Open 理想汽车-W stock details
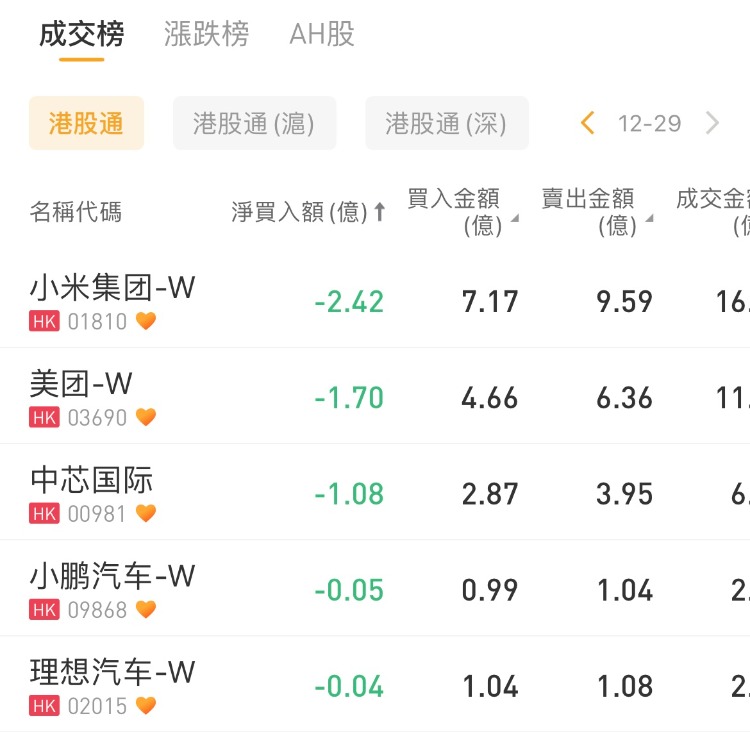The height and width of the screenshot is (732, 750). click(112, 684)
